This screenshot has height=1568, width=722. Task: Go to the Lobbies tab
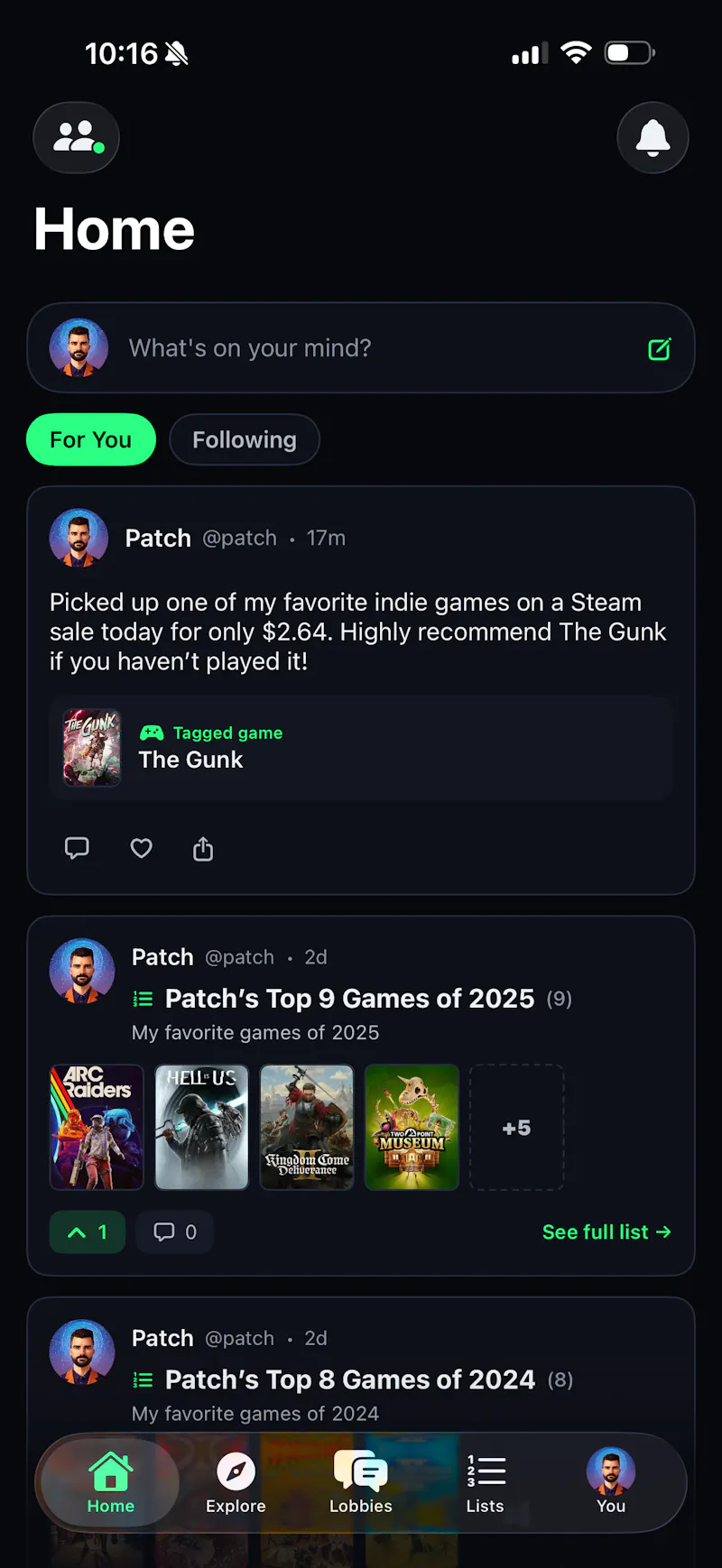361,1483
